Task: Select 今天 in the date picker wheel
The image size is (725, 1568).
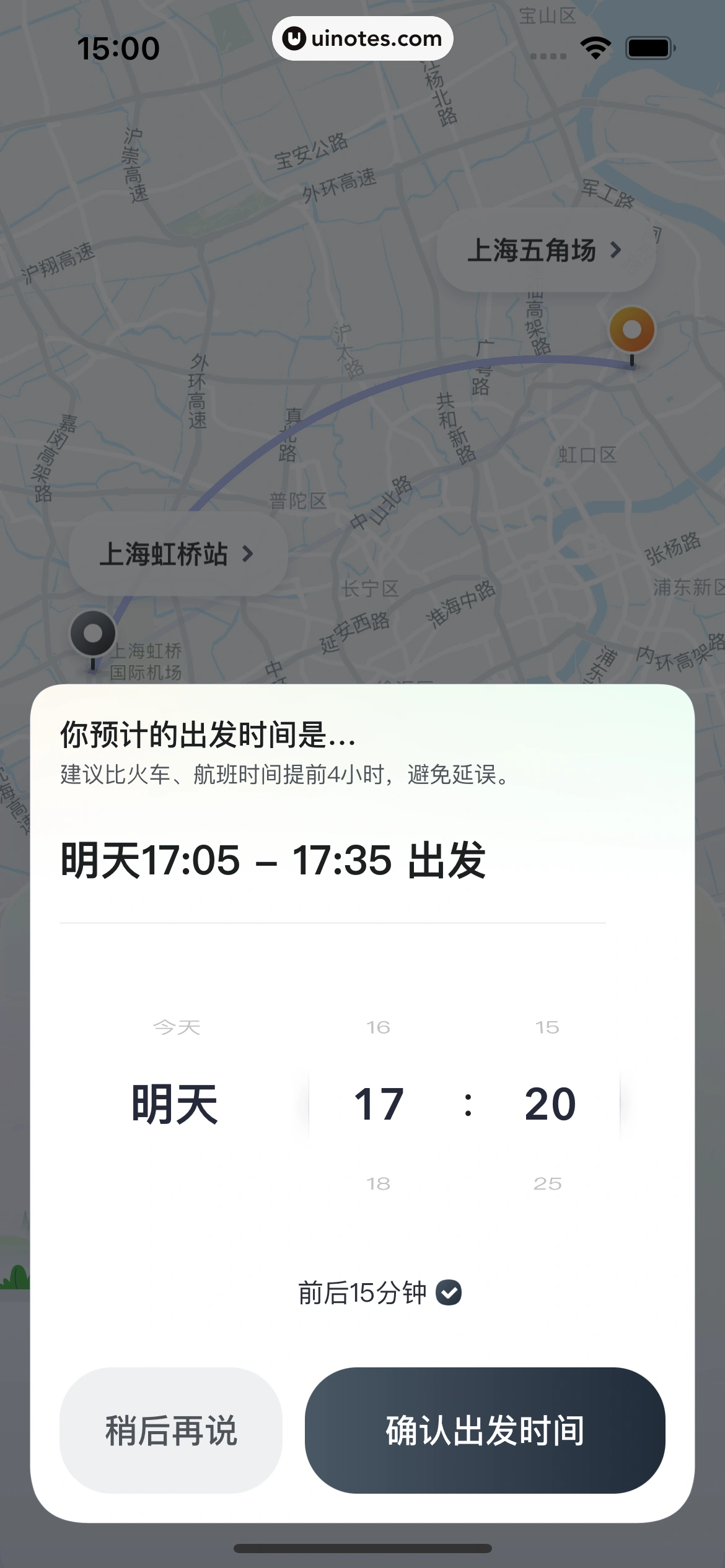Action: [177, 1026]
